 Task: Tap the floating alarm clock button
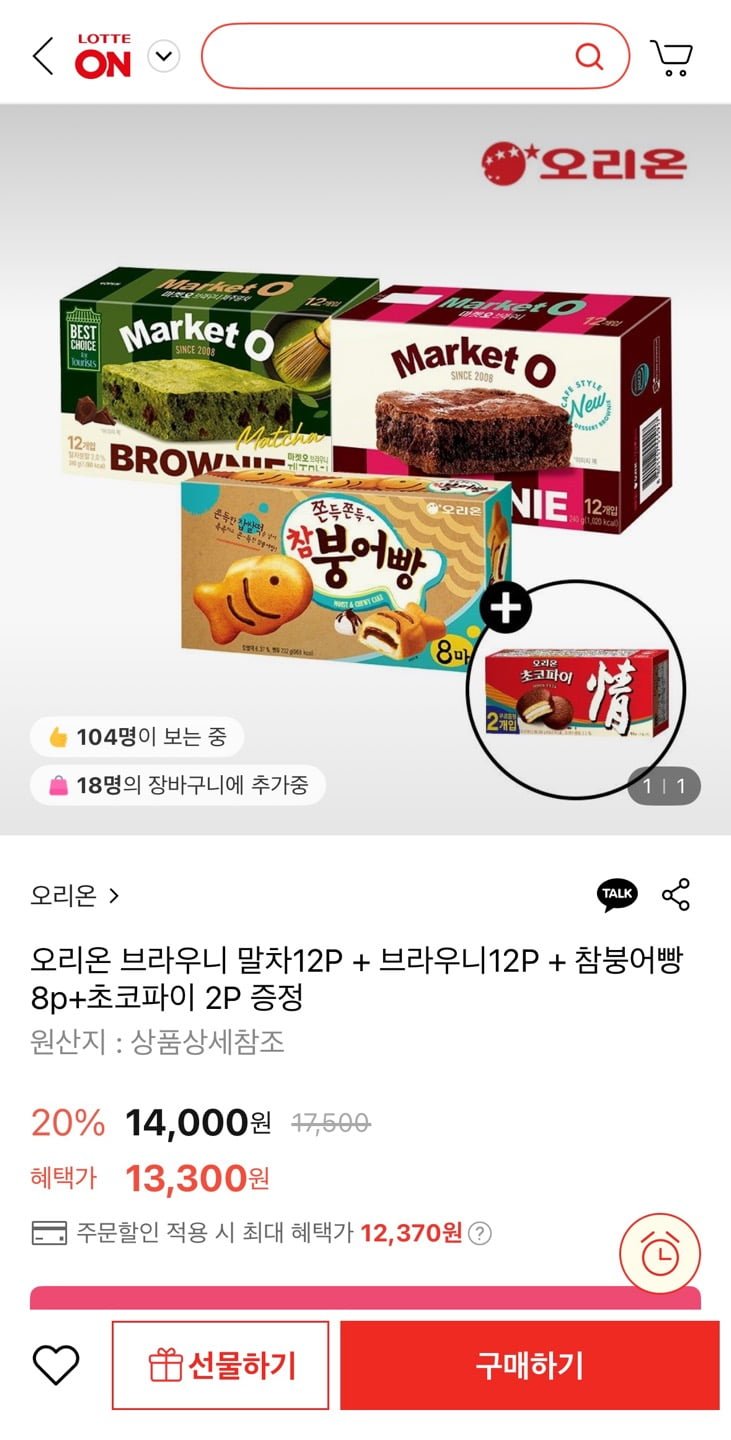pyautogui.click(x=660, y=1254)
